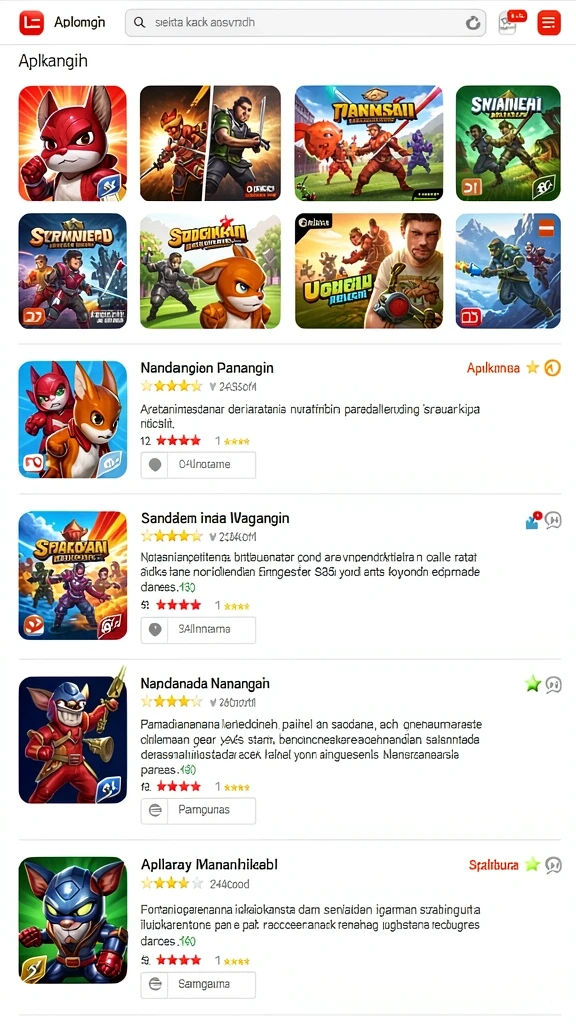Open the orange fox Sodgiran game tile

tap(210, 270)
